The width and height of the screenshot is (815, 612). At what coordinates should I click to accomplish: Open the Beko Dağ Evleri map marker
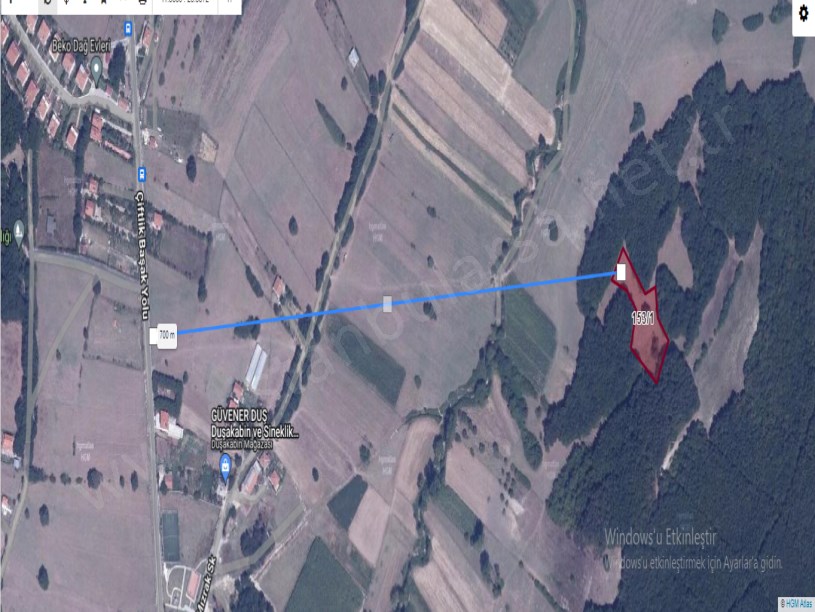(97, 66)
